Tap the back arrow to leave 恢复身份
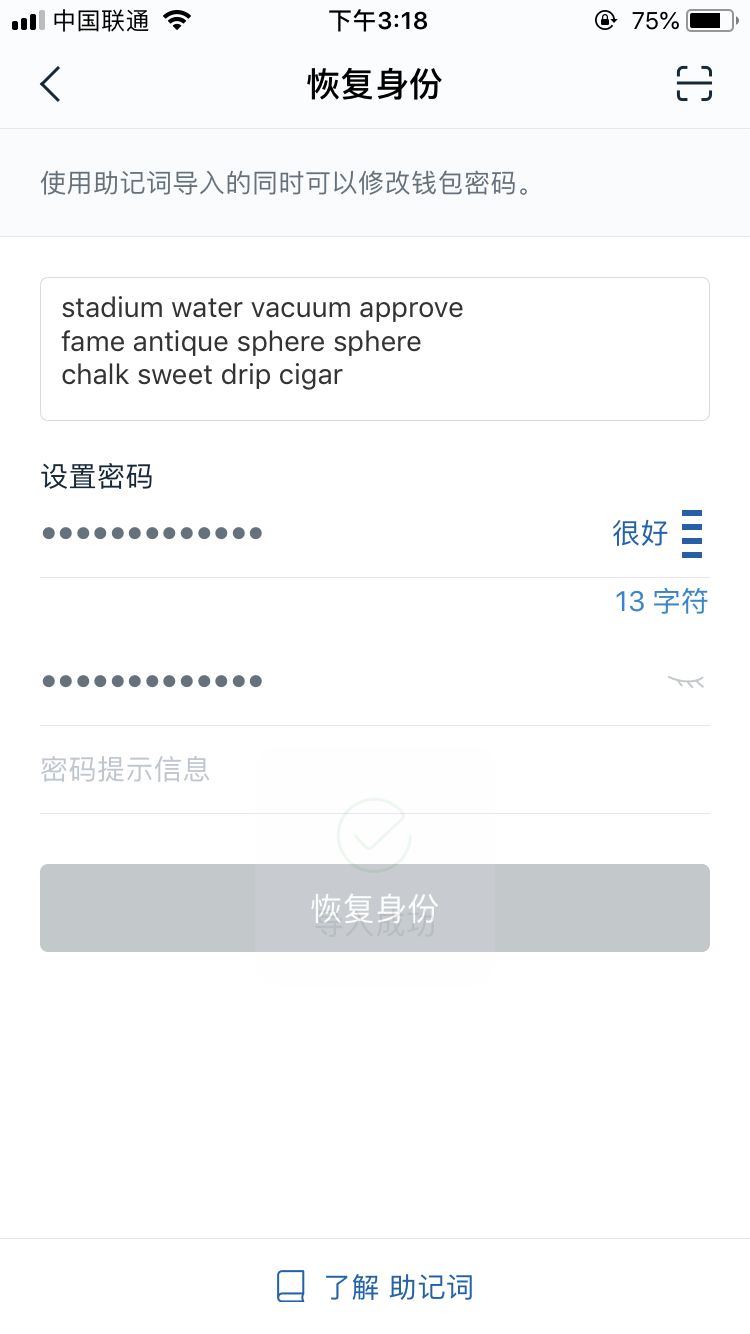Screen dimensions: 750x1334 50,84
